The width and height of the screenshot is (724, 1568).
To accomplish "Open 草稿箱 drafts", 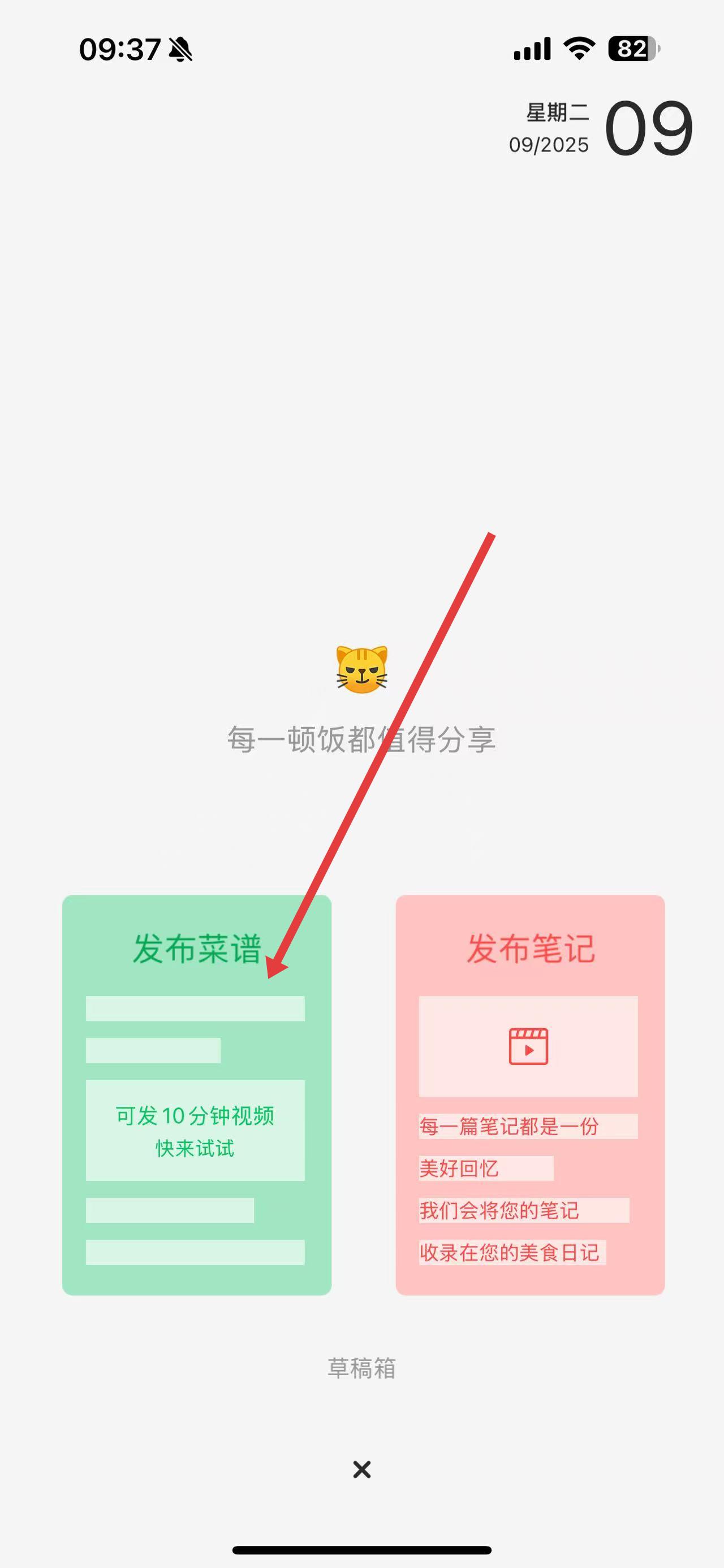I will 361,1368.
